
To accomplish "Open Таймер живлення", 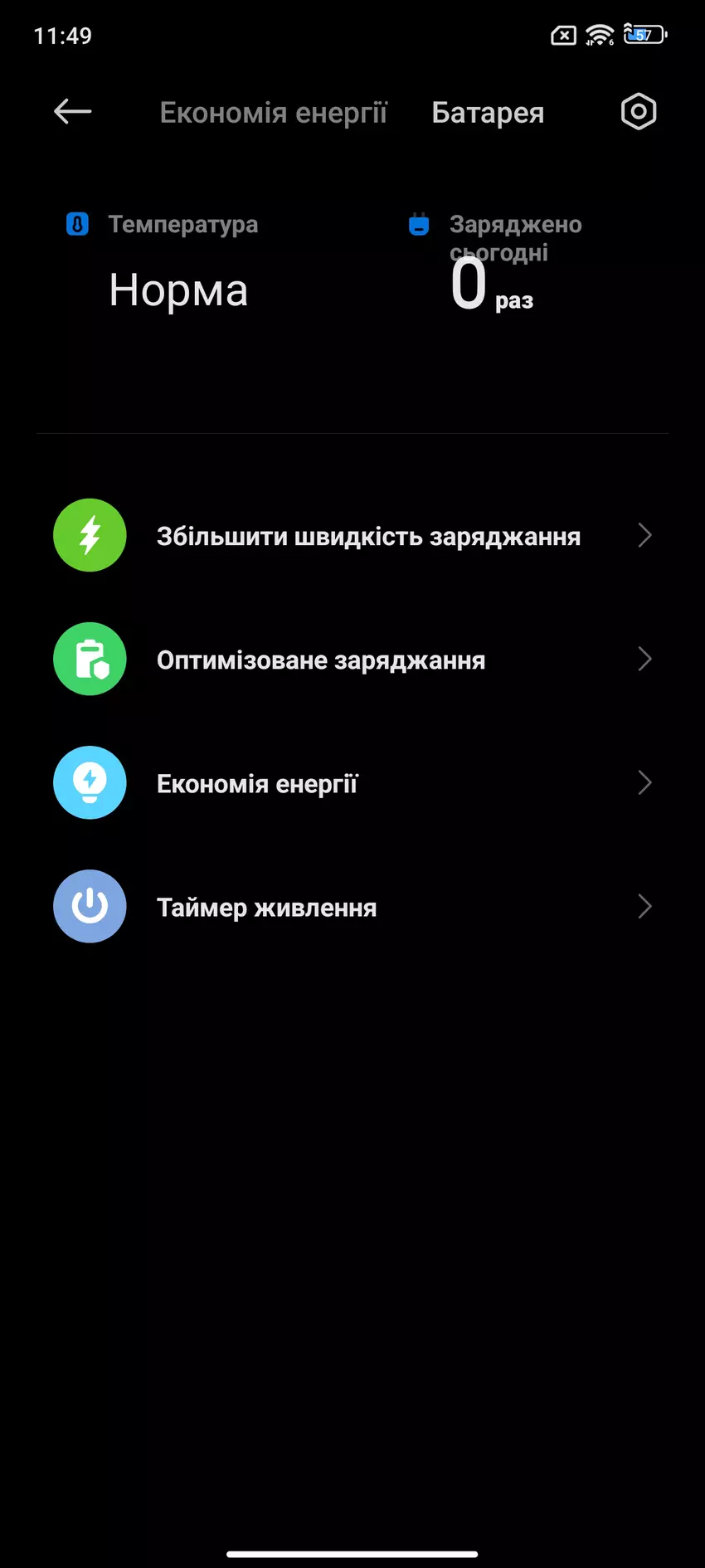I will tap(352, 907).
